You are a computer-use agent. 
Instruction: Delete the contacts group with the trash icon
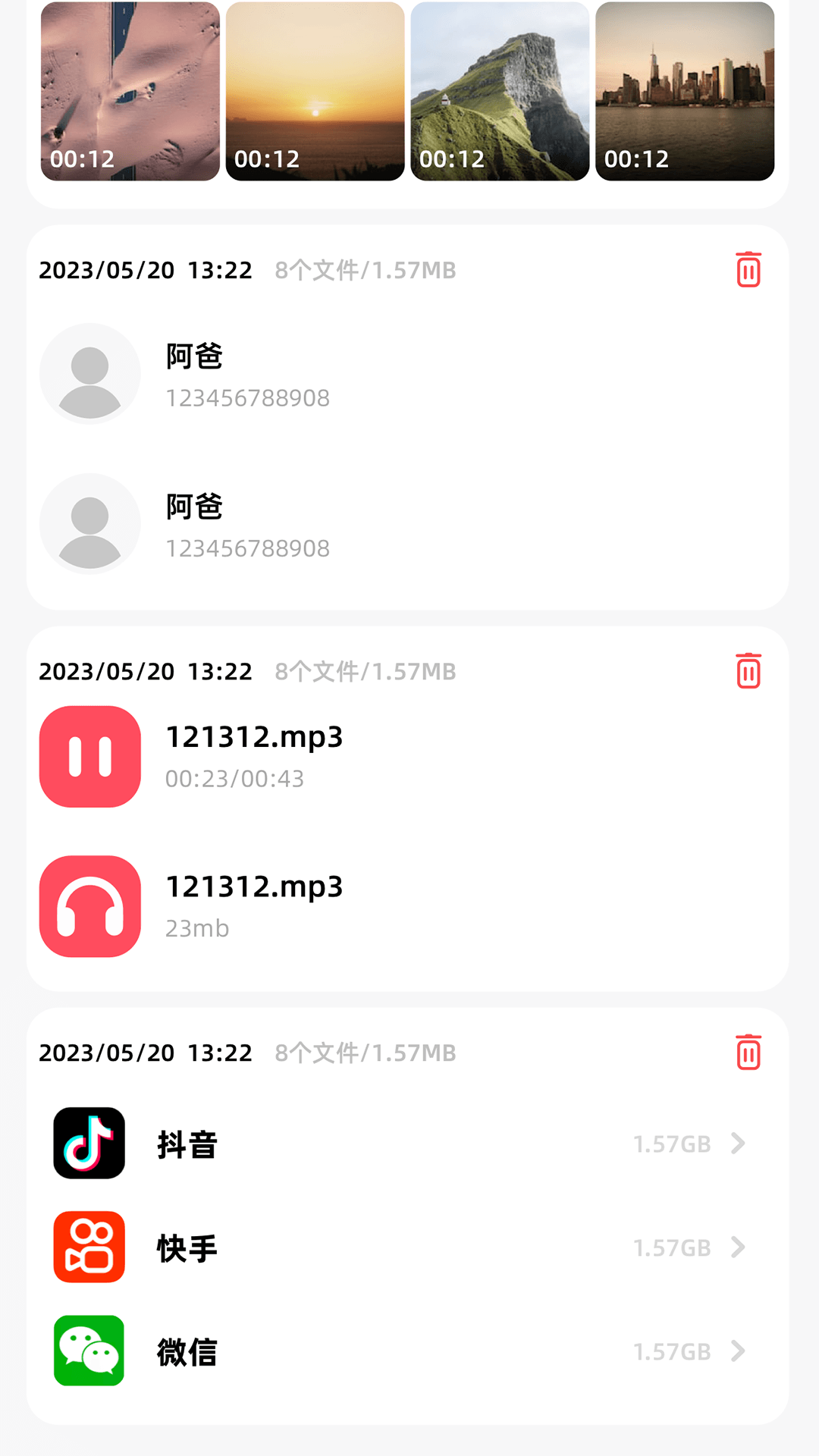tap(748, 269)
